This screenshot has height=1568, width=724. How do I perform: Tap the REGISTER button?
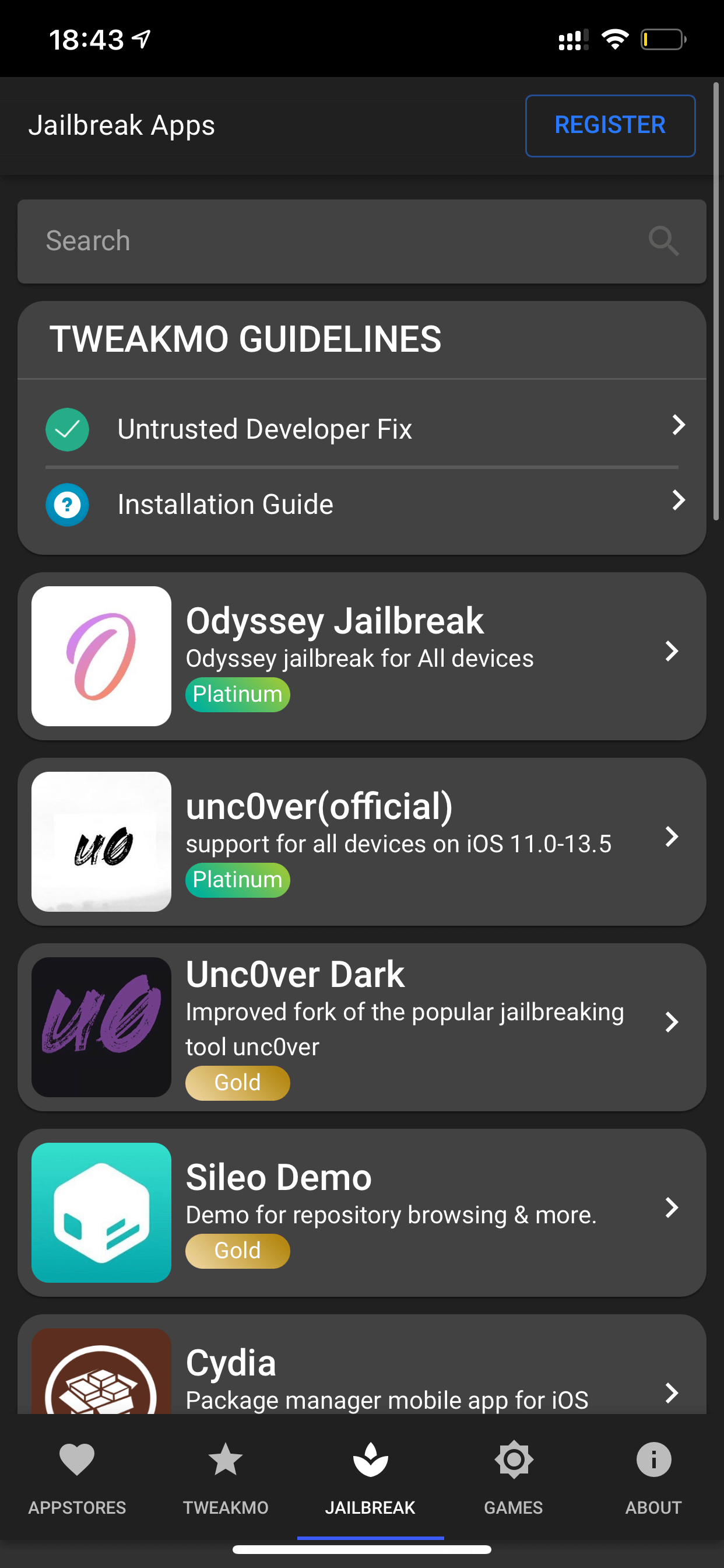click(x=610, y=125)
